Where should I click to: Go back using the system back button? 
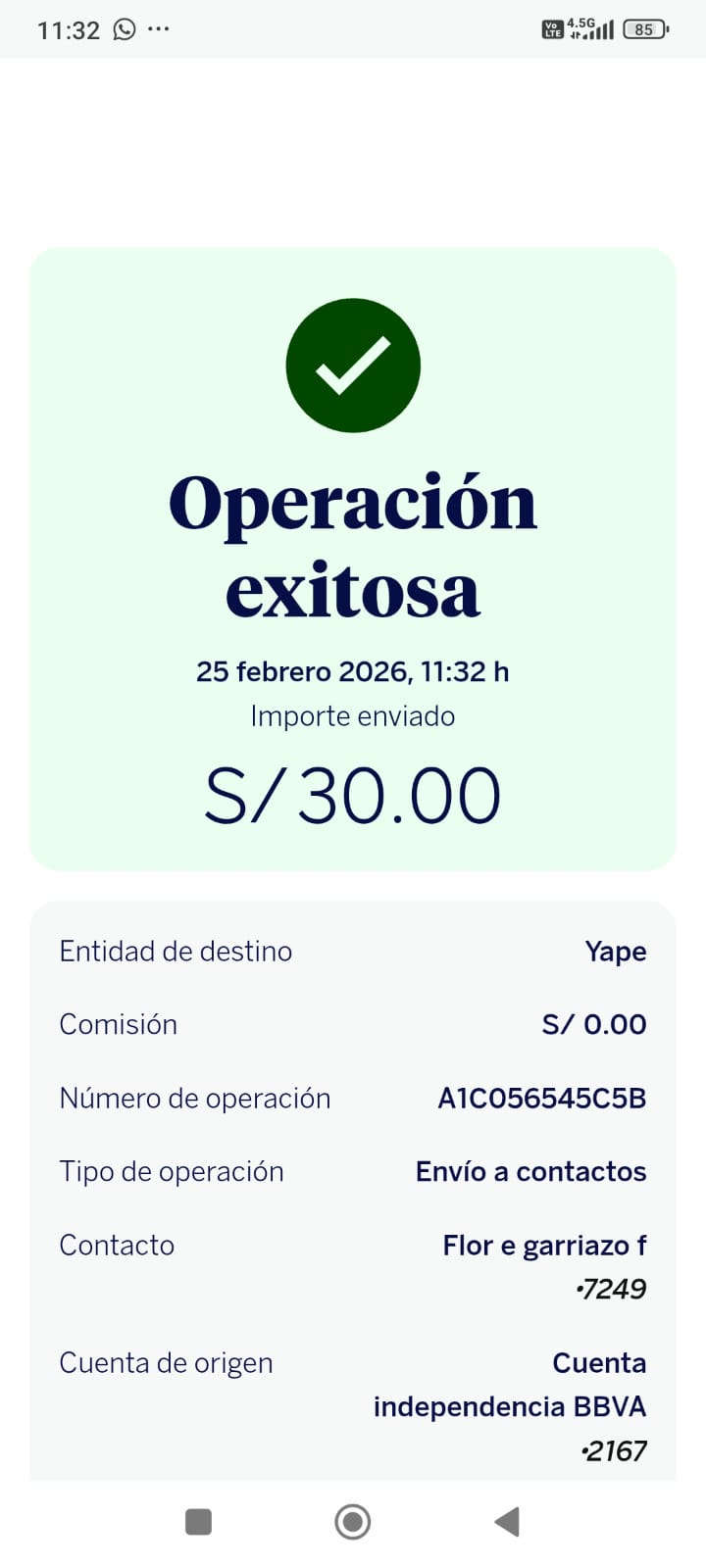(507, 1521)
